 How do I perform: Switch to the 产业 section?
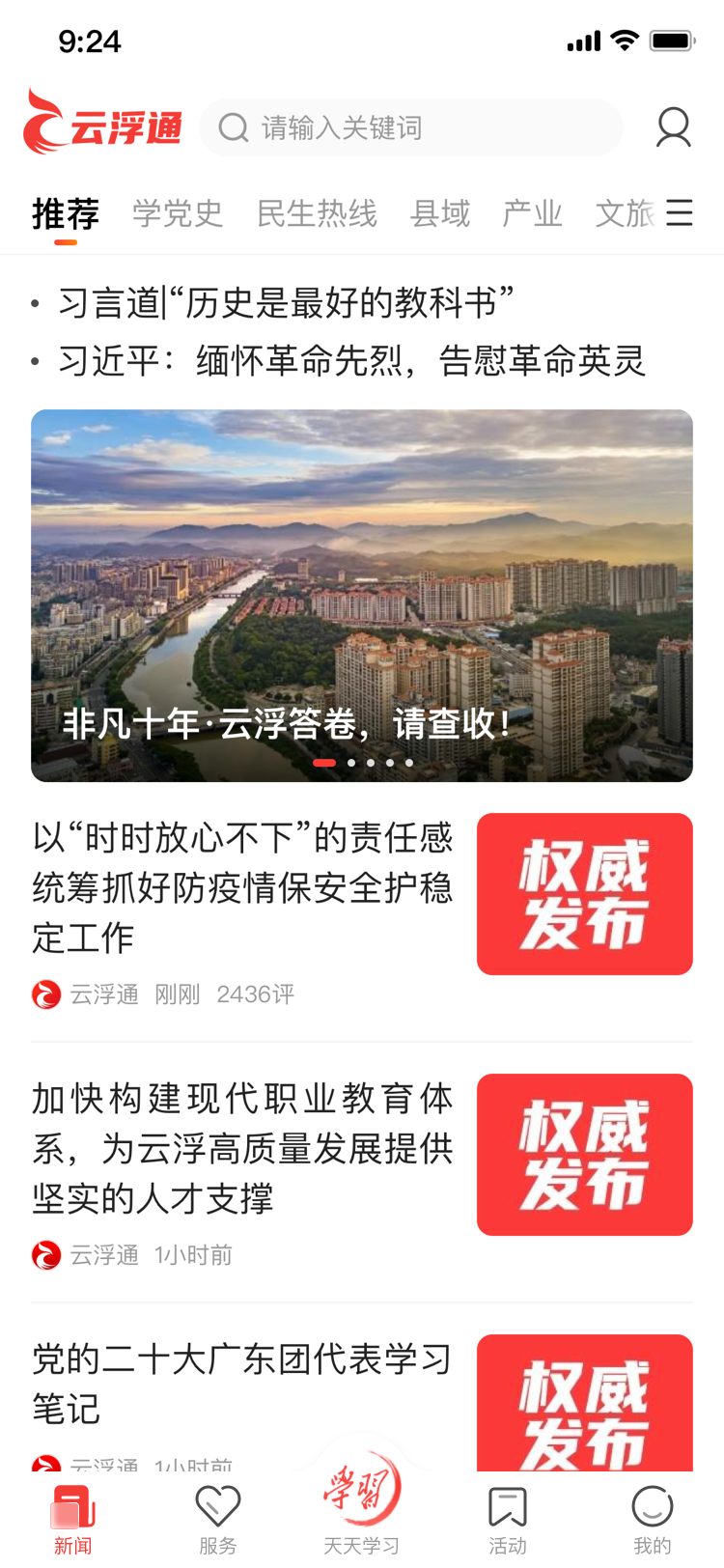tap(532, 213)
